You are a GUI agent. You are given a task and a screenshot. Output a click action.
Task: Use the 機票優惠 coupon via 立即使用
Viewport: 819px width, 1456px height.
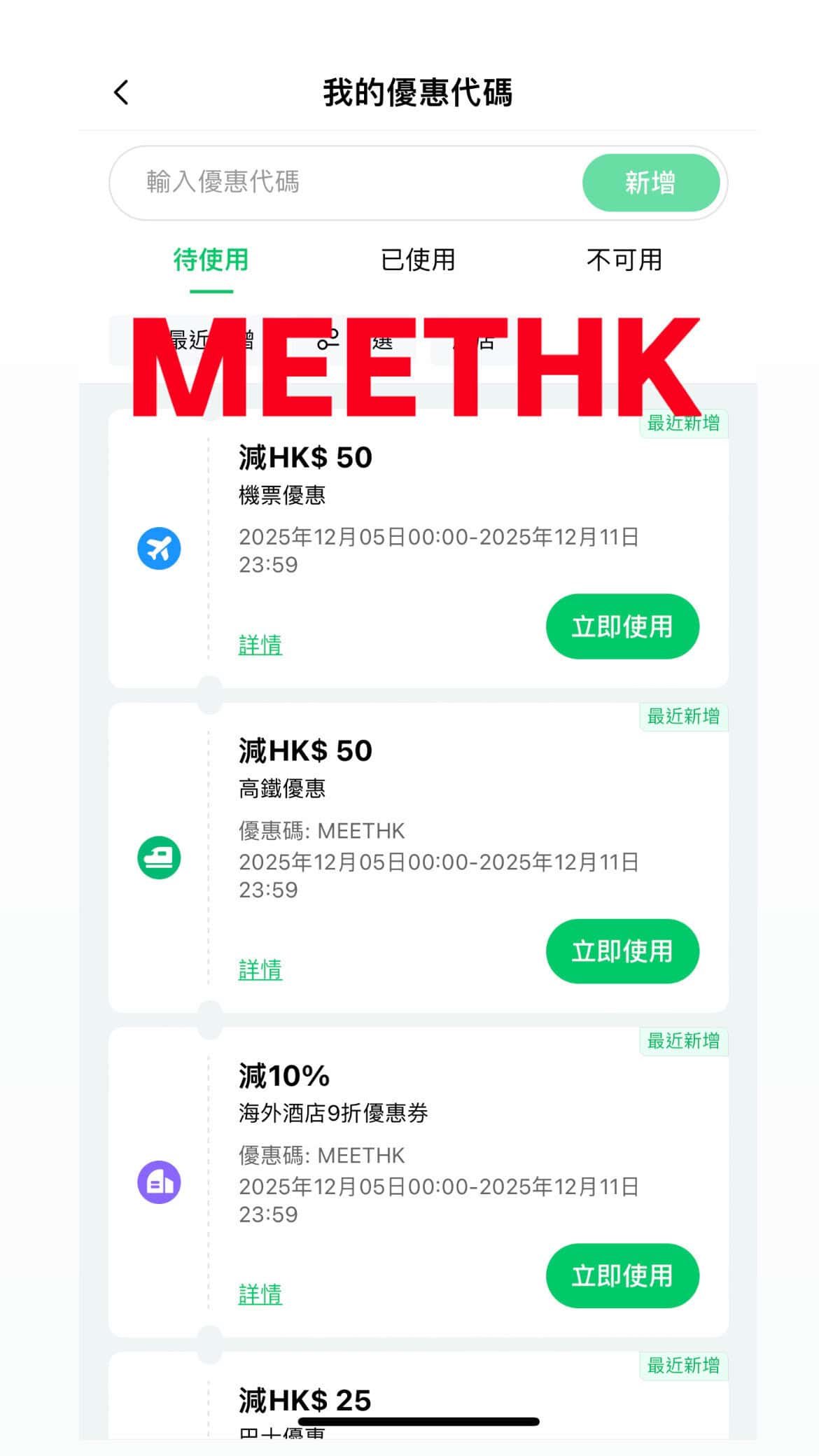click(x=622, y=626)
